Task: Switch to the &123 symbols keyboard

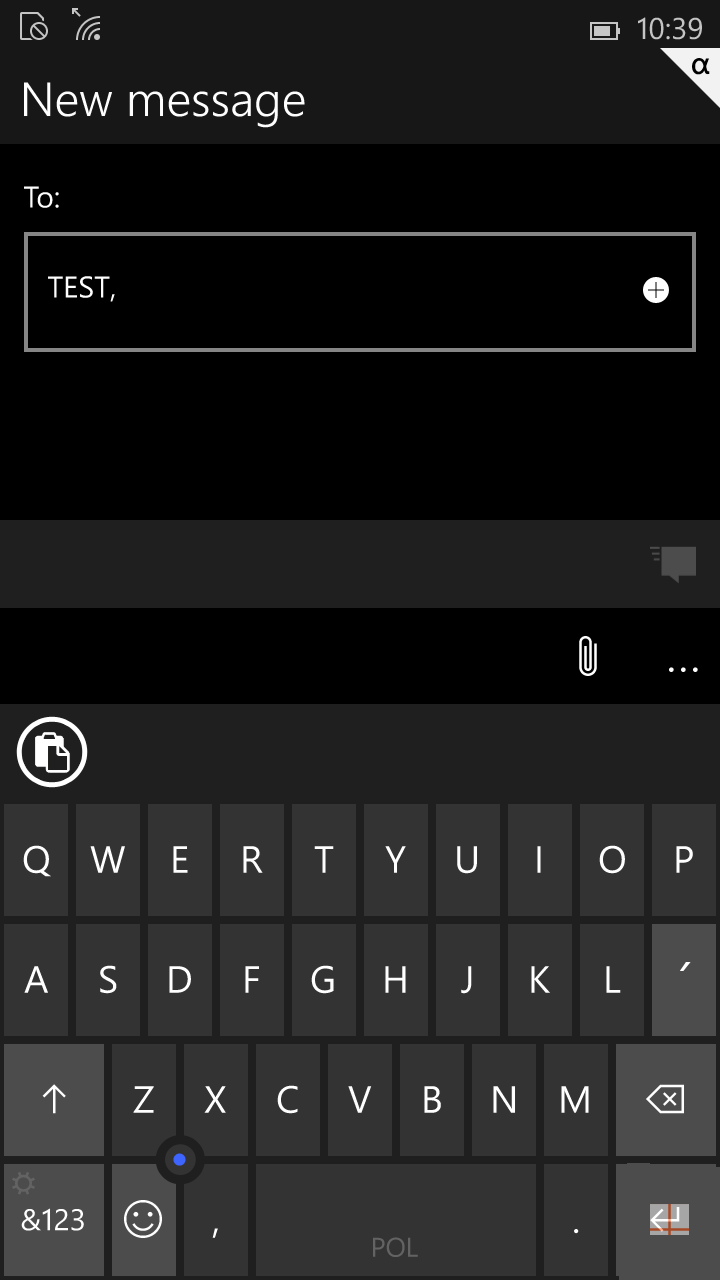Action: tap(54, 1220)
